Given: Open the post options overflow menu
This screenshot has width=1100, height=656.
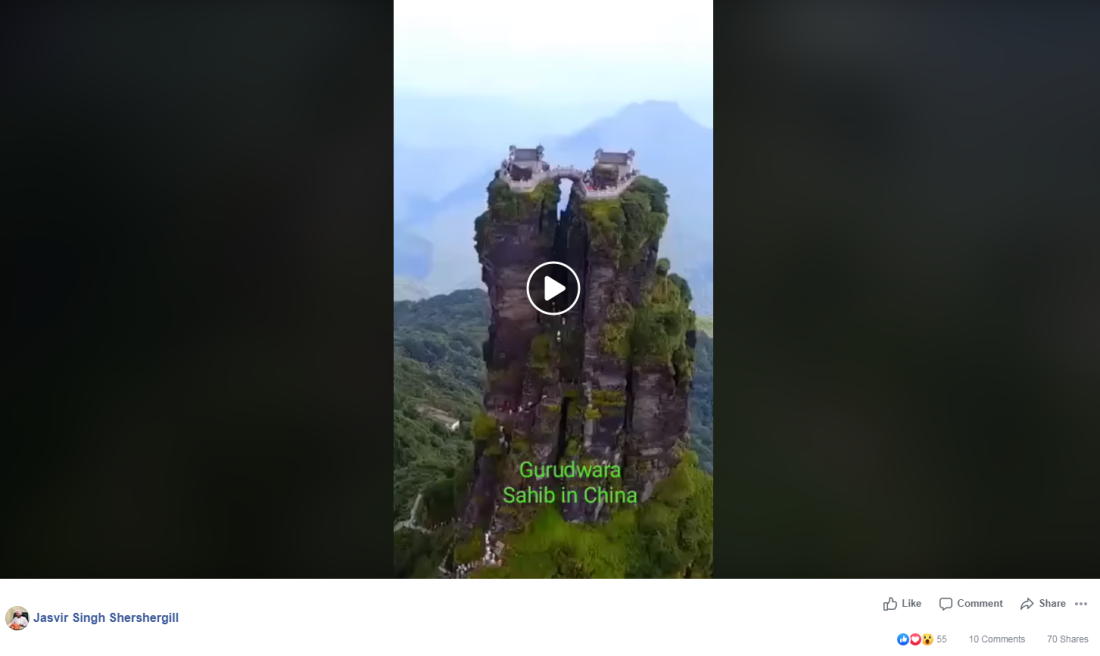Looking at the screenshot, I should click(1081, 604).
